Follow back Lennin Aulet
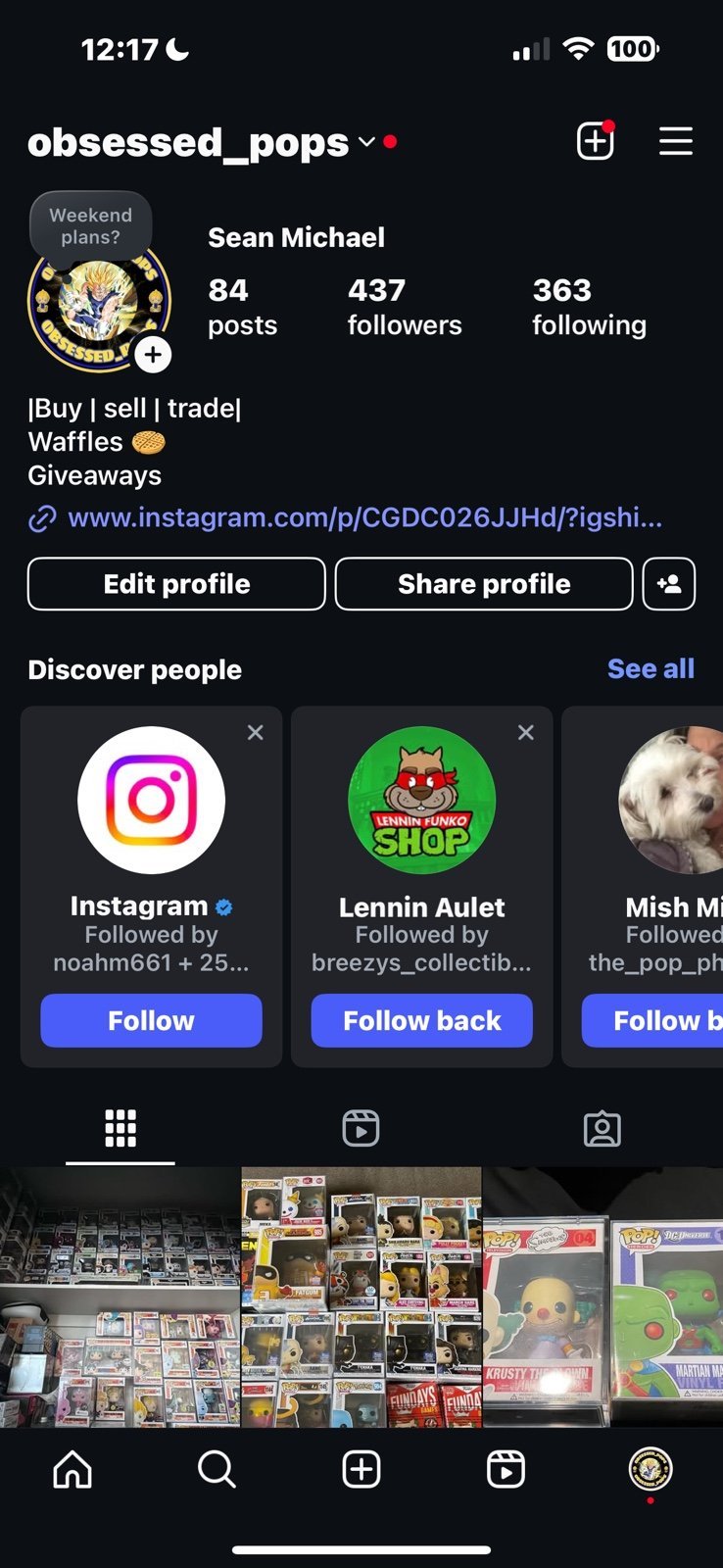723x1568 pixels. tap(422, 1021)
